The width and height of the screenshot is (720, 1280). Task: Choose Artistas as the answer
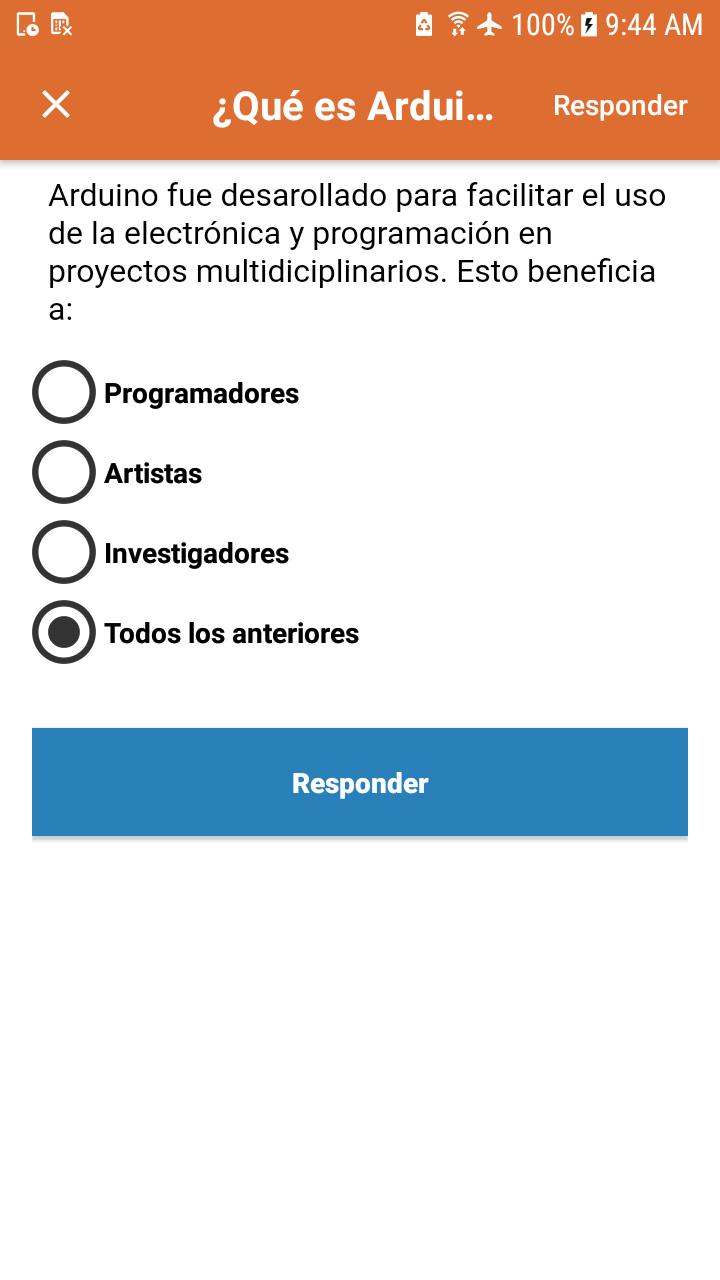click(x=64, y=473)
